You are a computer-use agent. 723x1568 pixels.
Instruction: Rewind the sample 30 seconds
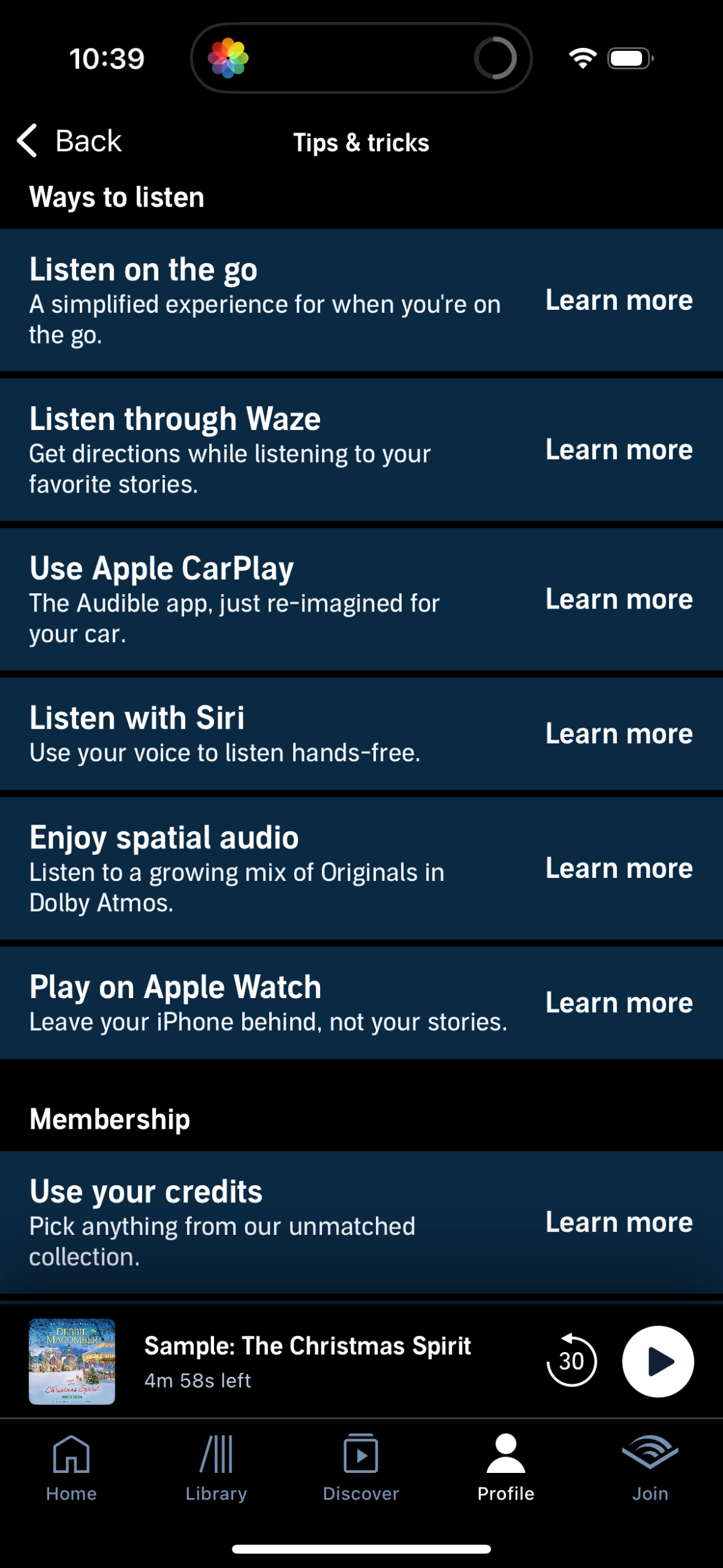(x=572, y=1361)
